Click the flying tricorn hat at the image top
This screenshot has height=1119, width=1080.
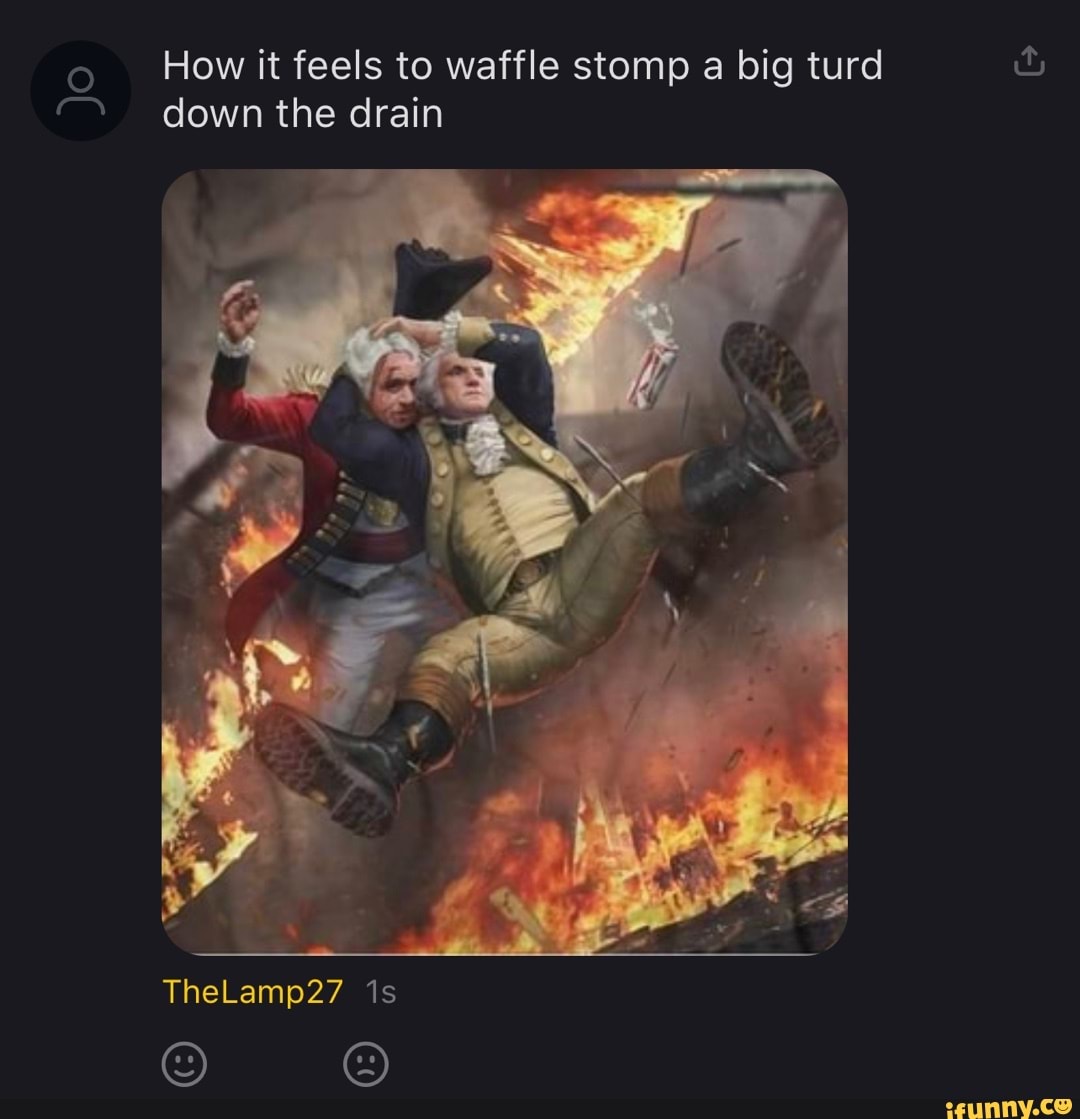440,275
